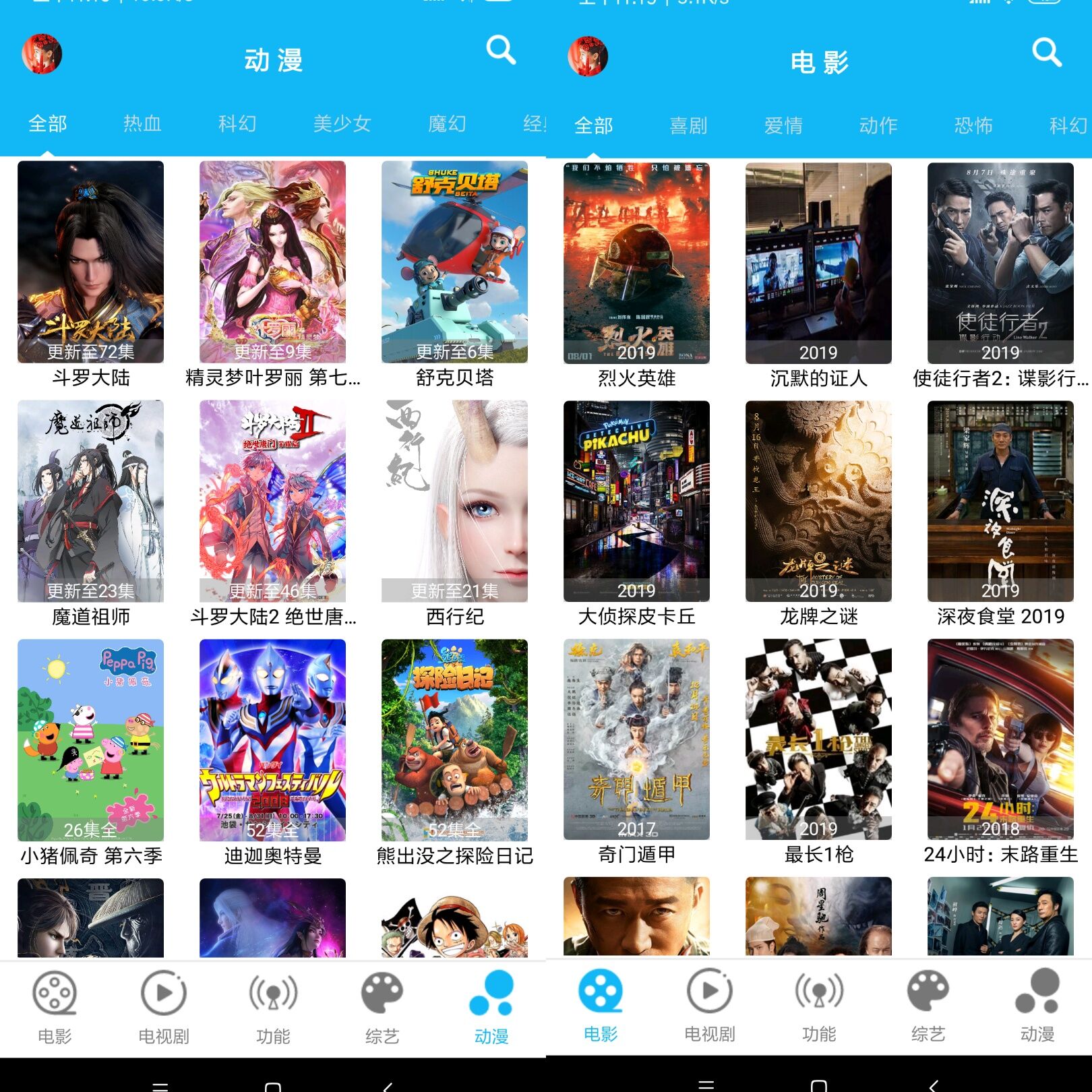Screen dimensions: 1092x1092
Task: View the 魔道祖师 series
Action: pyautogui.click(x=90, y=501)
